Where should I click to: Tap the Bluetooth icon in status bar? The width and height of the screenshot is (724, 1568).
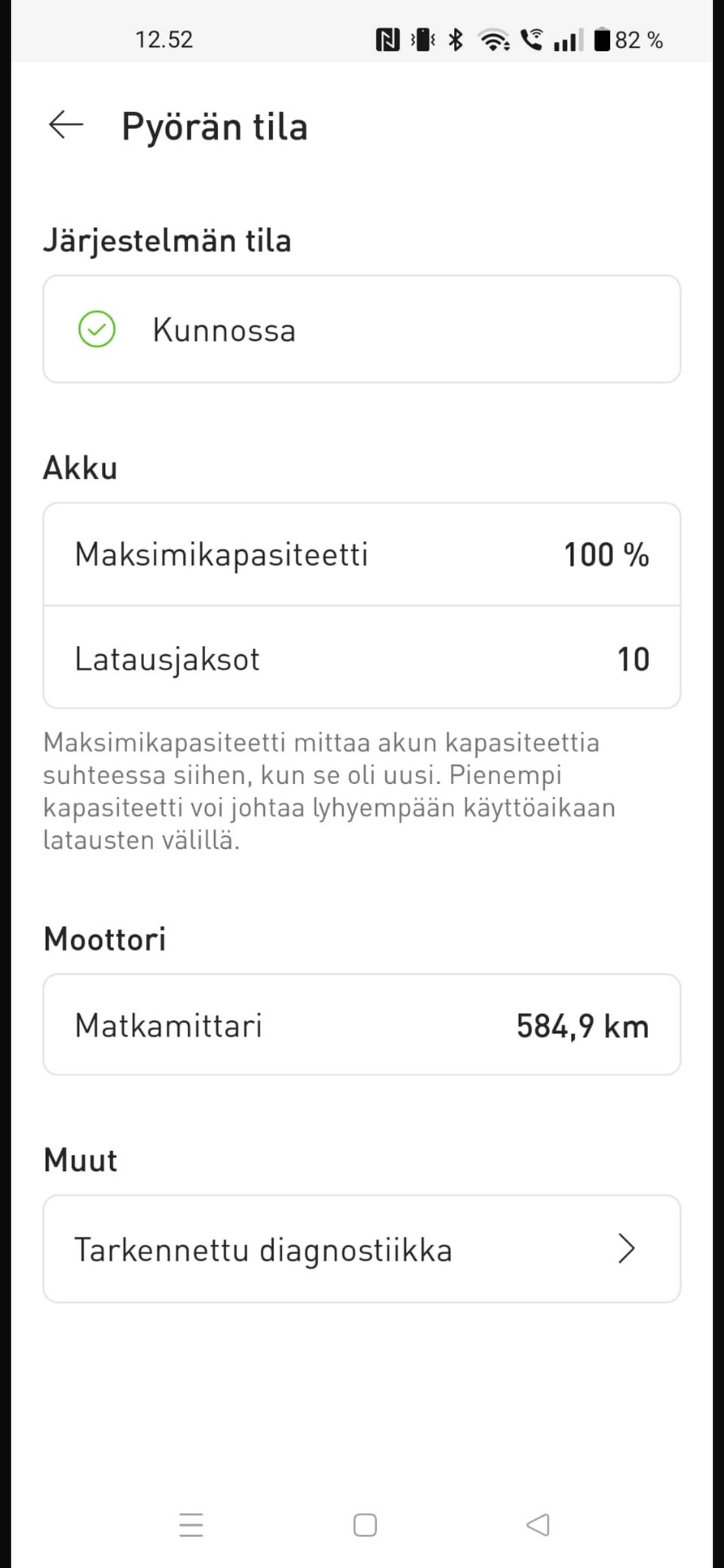[456, 39]
